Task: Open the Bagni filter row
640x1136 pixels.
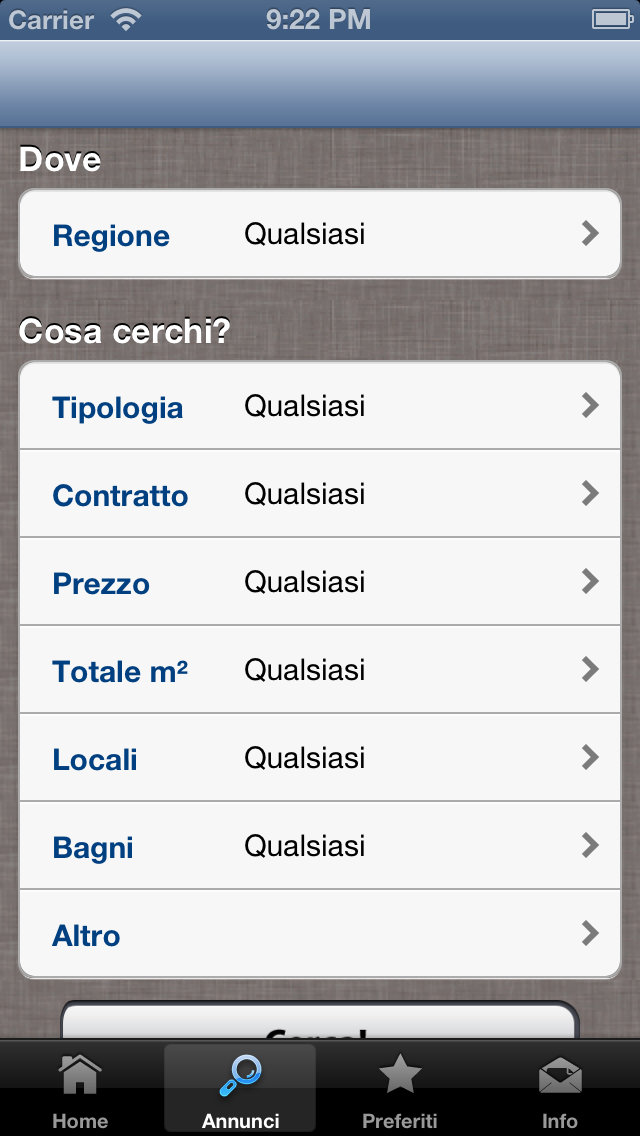Action: [320, 846]
